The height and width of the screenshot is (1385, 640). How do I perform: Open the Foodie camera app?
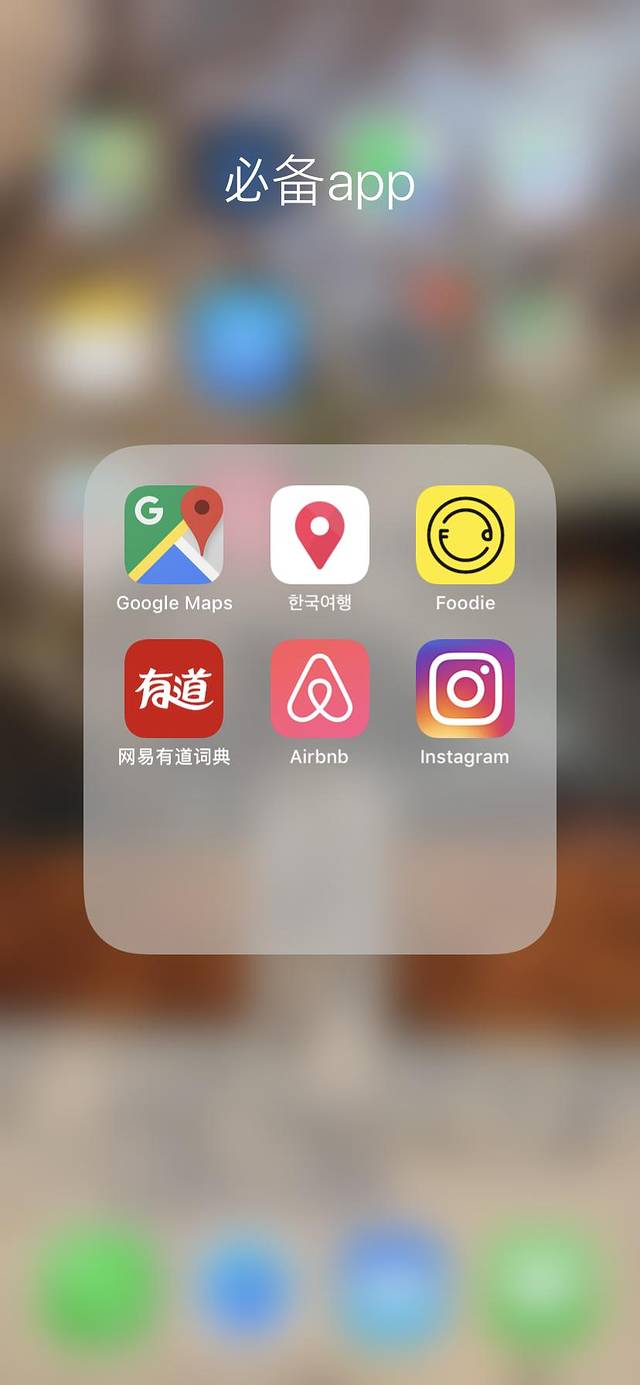coord(465,534)
